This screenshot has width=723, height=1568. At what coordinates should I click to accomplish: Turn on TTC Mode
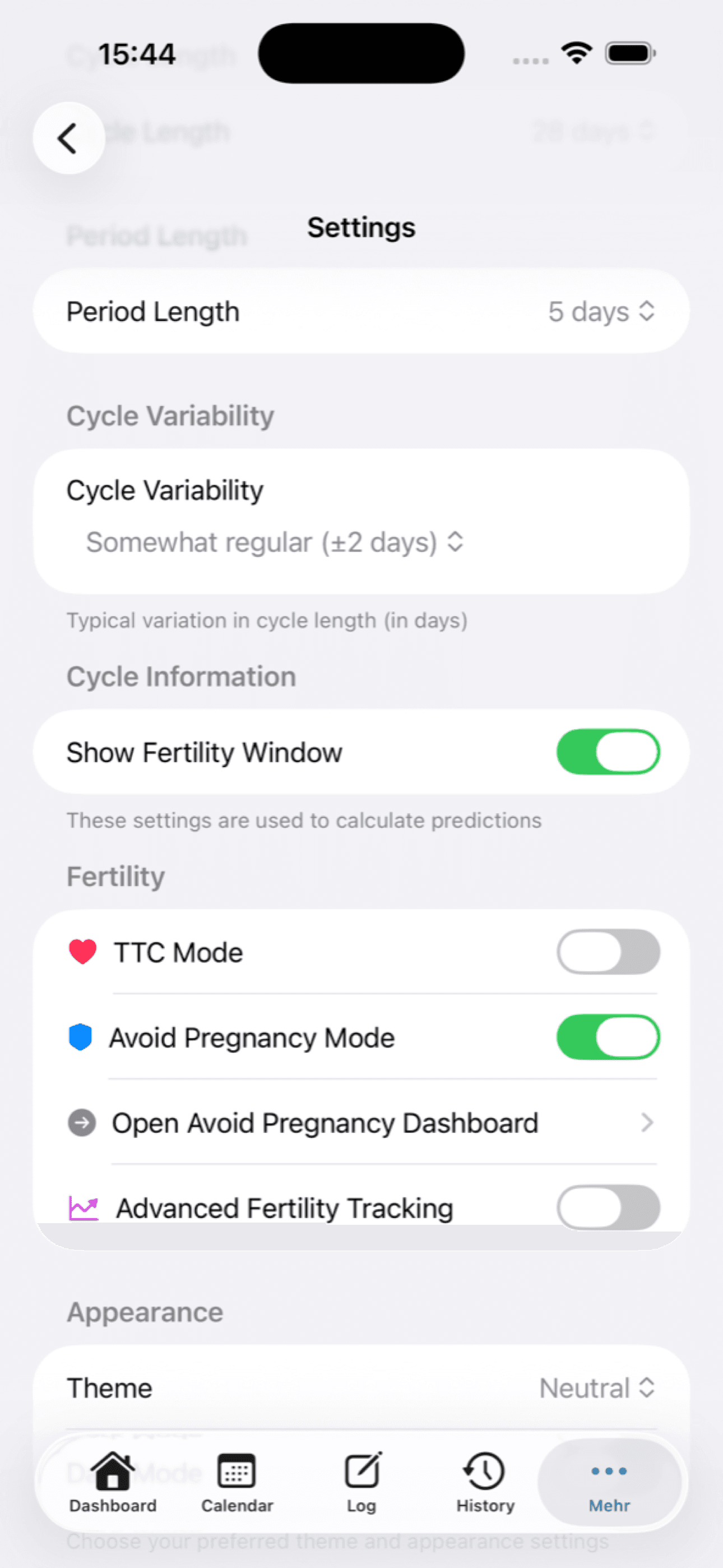(x=608, y=952)
